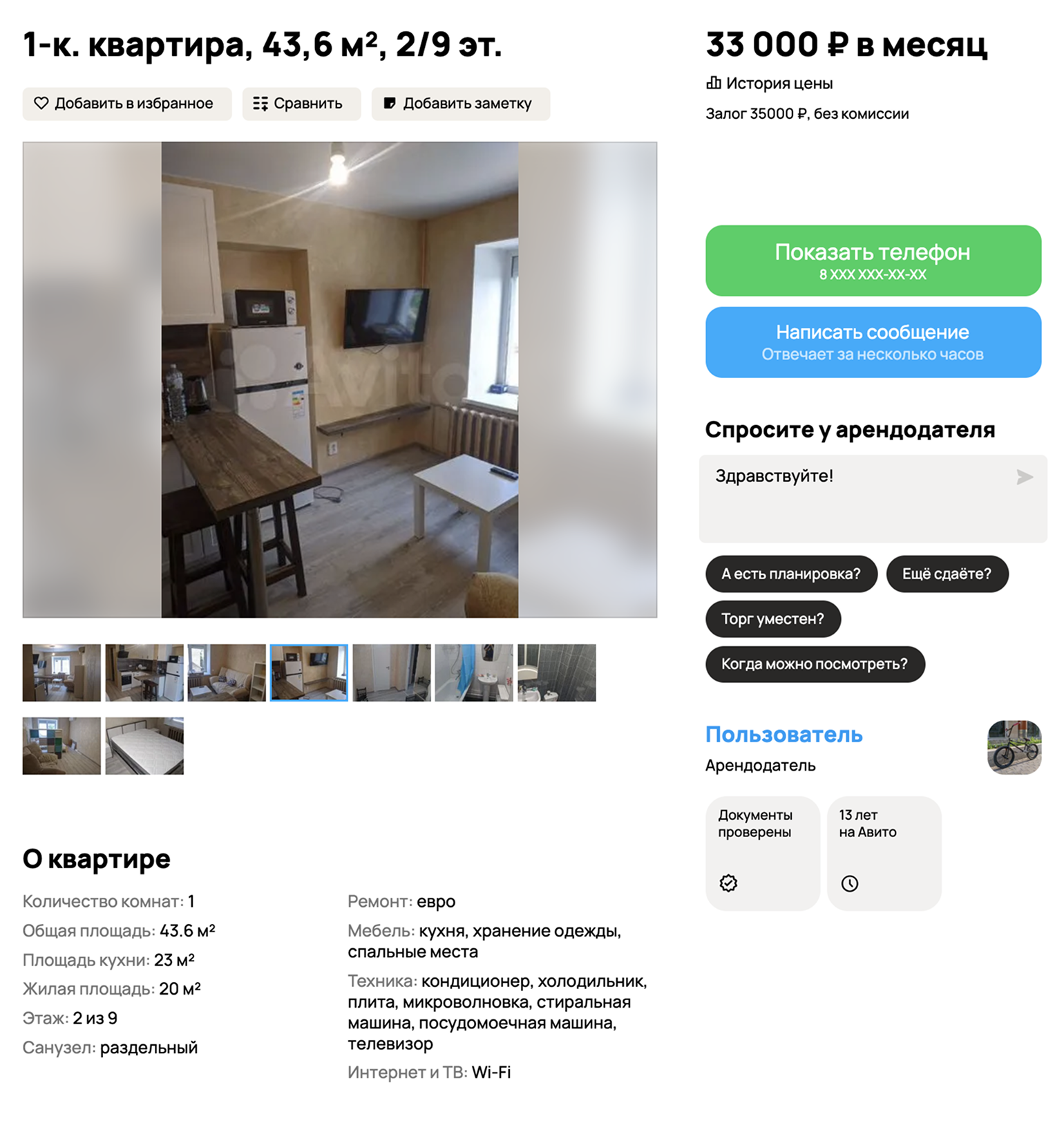Screen dimensions: 1064x1130
Task: Select the Торг уместен? chip
Action: 772,619
